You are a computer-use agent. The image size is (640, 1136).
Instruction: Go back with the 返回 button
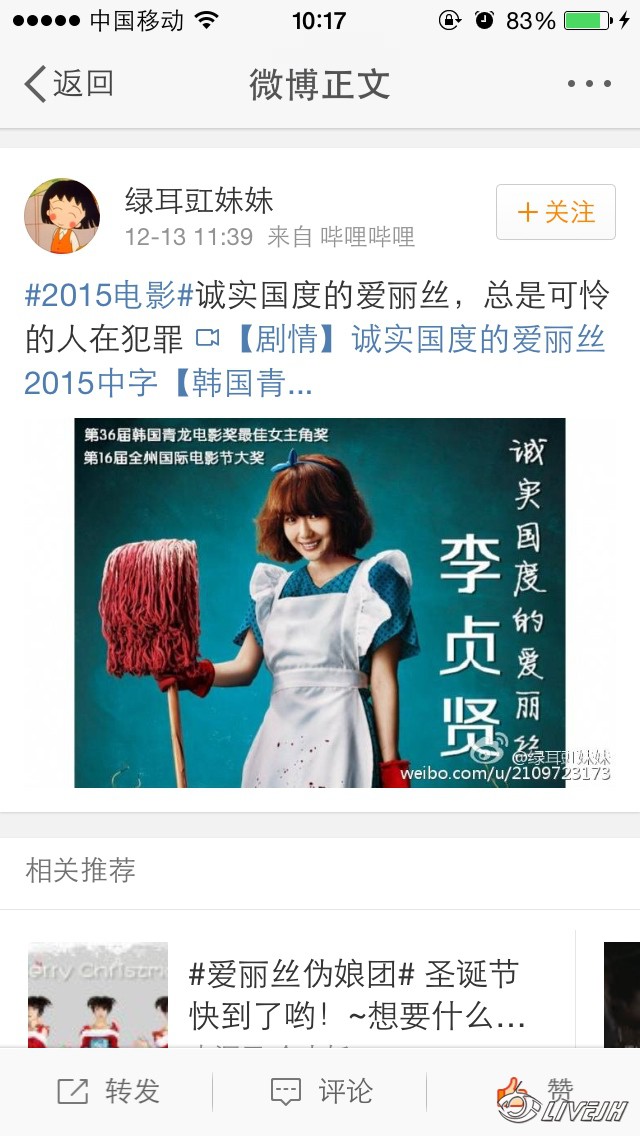point(68,84)
